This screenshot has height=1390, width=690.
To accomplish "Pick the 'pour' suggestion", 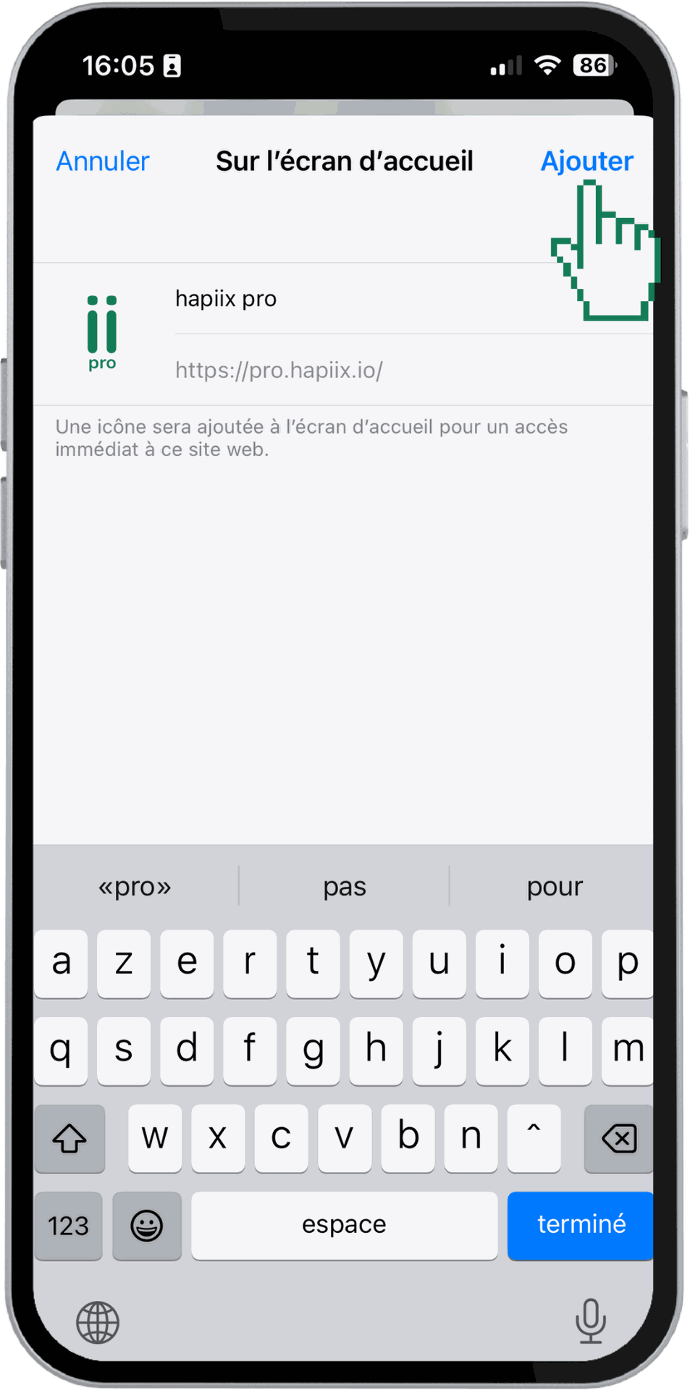I will click(x=554, y=887).
